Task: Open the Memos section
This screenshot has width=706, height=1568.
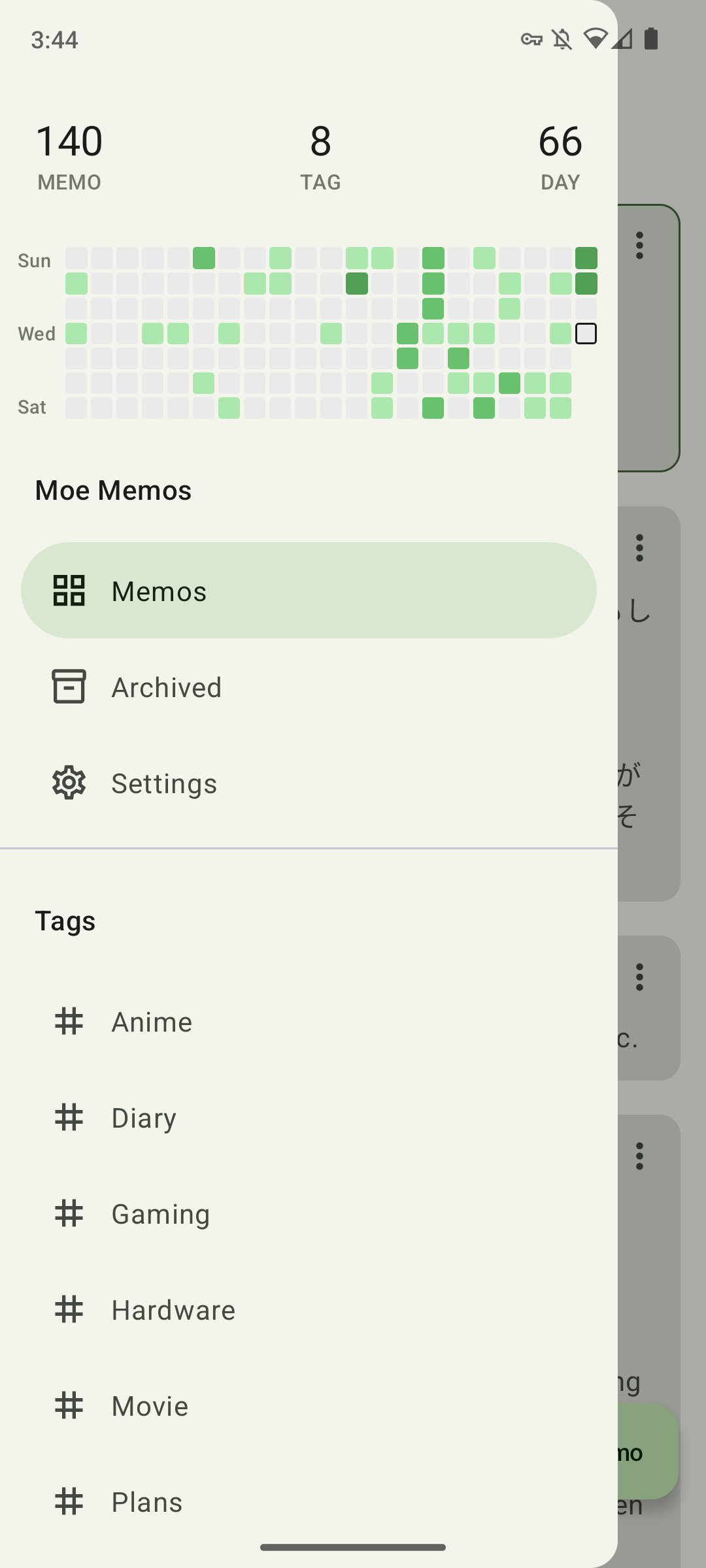Action: (x=308, y=591)
